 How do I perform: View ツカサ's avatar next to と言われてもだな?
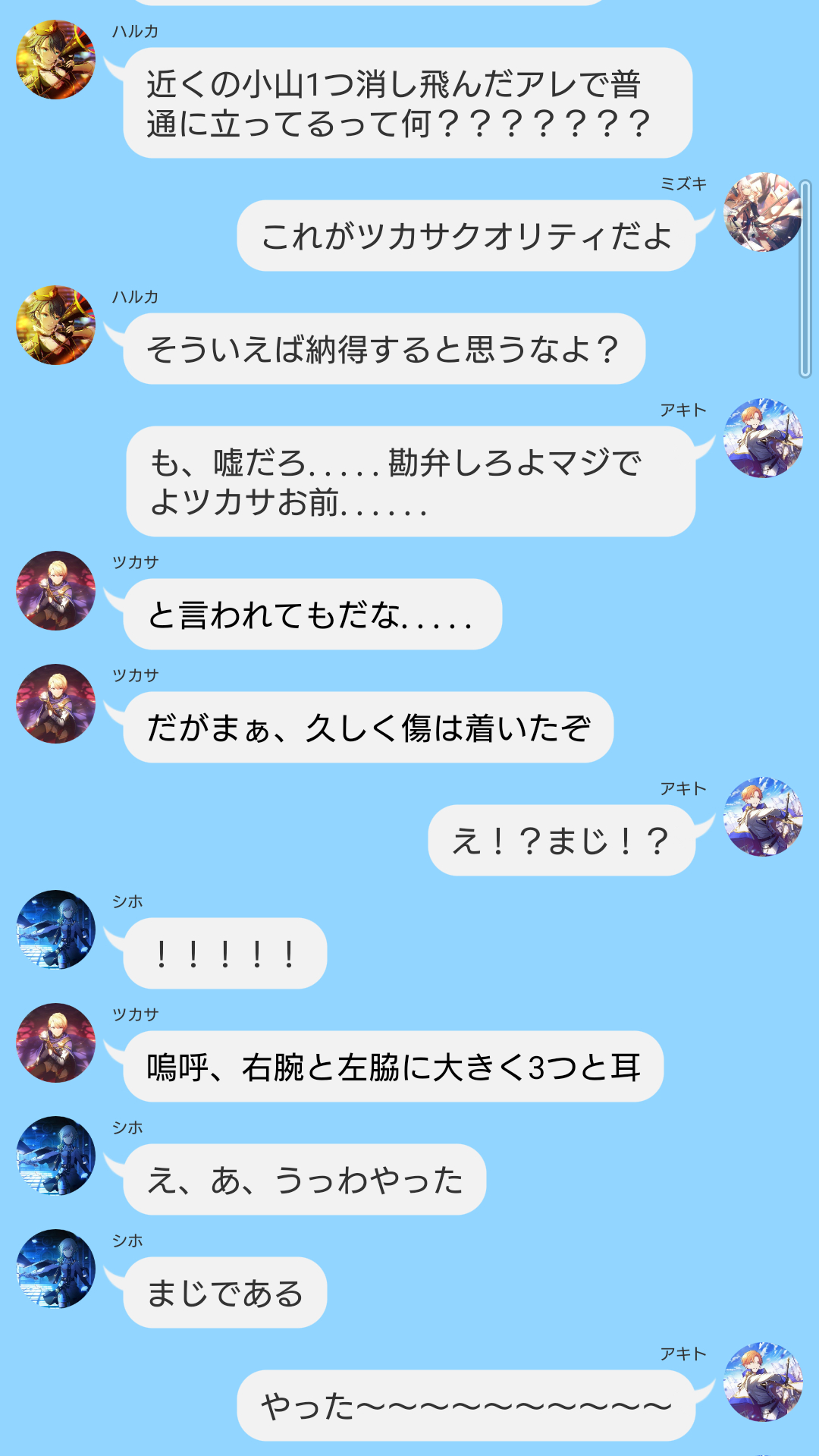[x=56, y=590]
